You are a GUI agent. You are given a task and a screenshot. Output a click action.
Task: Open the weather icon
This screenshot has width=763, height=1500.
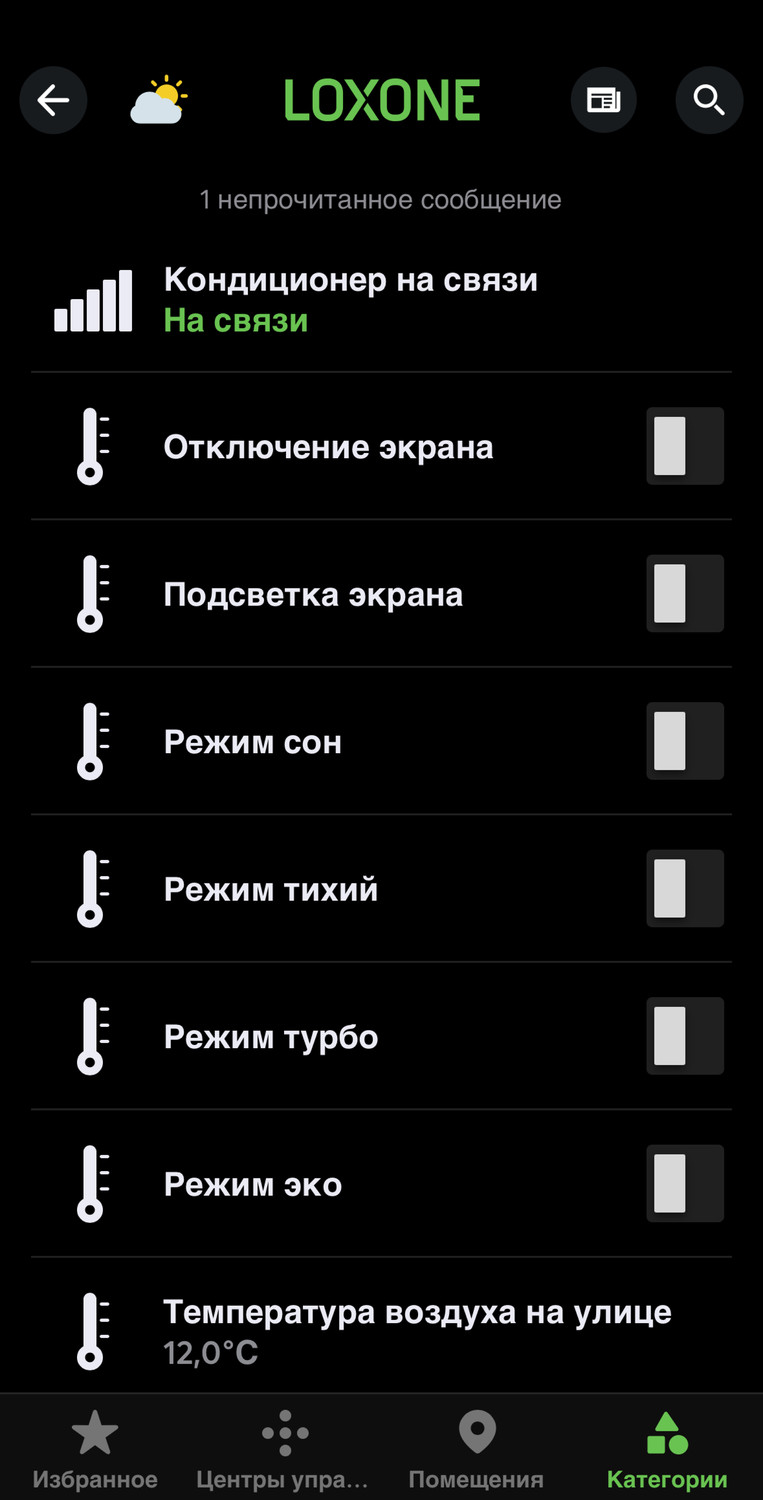(x=158, y=101)
